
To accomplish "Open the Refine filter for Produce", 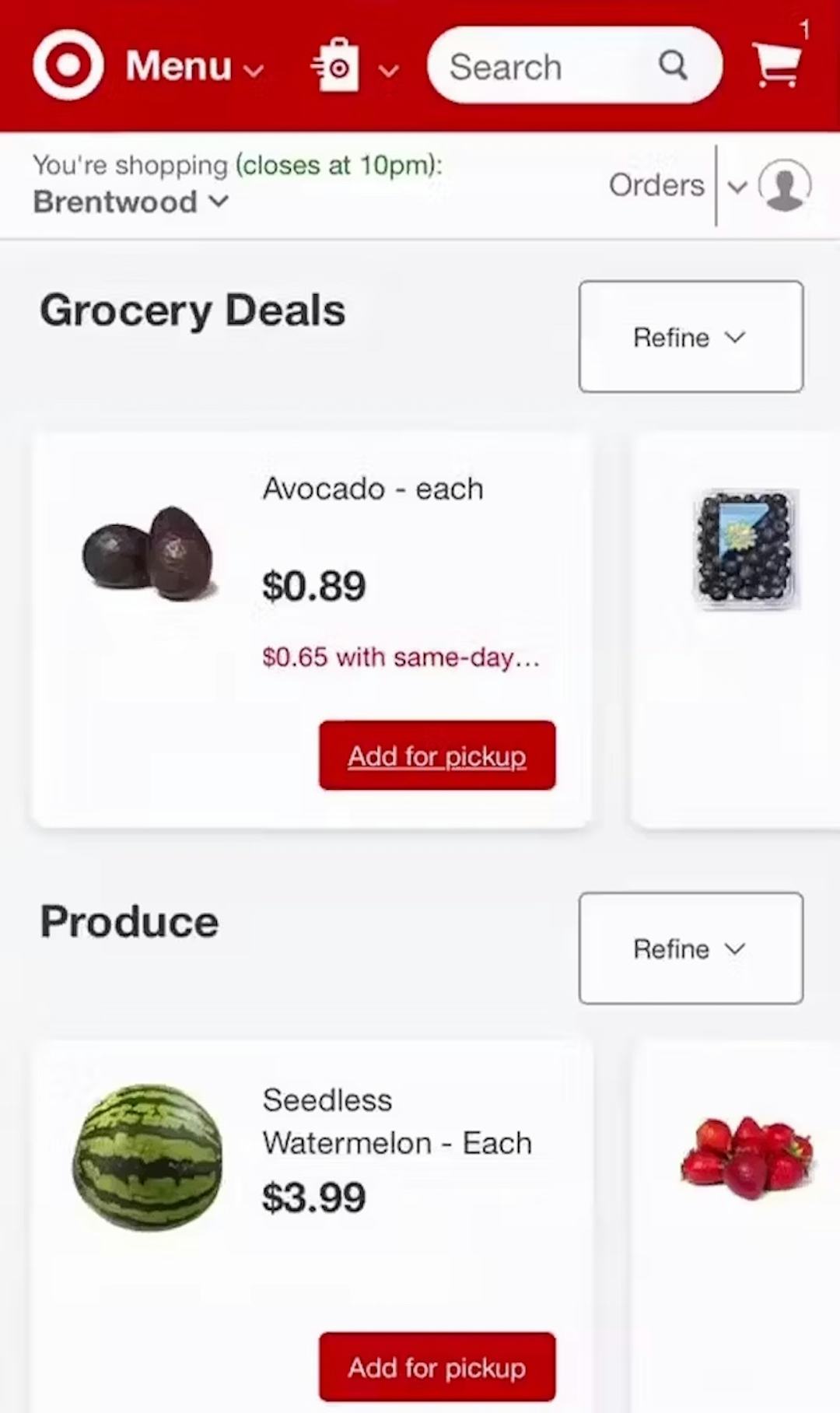I will pos(690,948).
